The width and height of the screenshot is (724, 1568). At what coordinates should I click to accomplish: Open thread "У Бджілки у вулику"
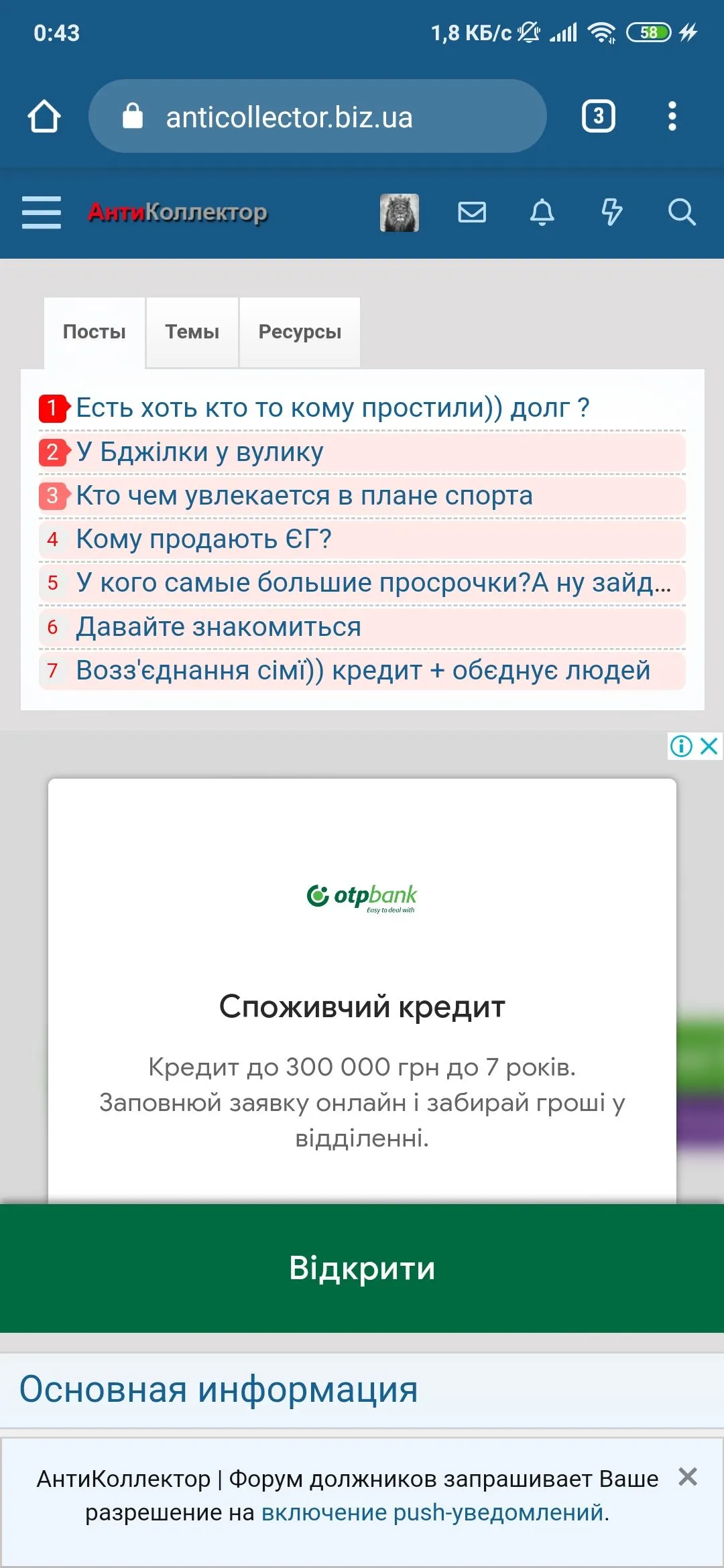[200, 452]
